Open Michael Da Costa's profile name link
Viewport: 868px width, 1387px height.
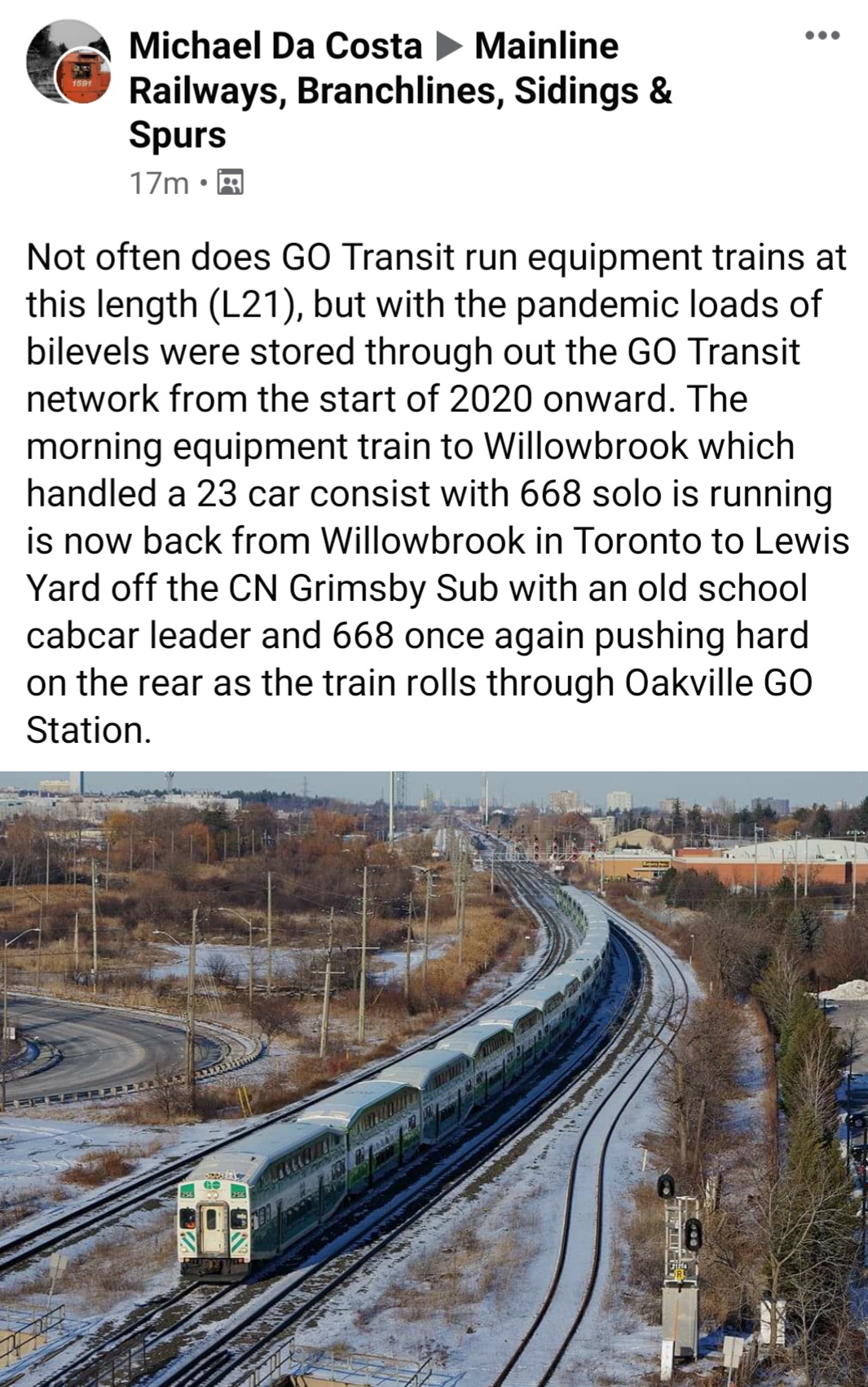tap(275, 46)
